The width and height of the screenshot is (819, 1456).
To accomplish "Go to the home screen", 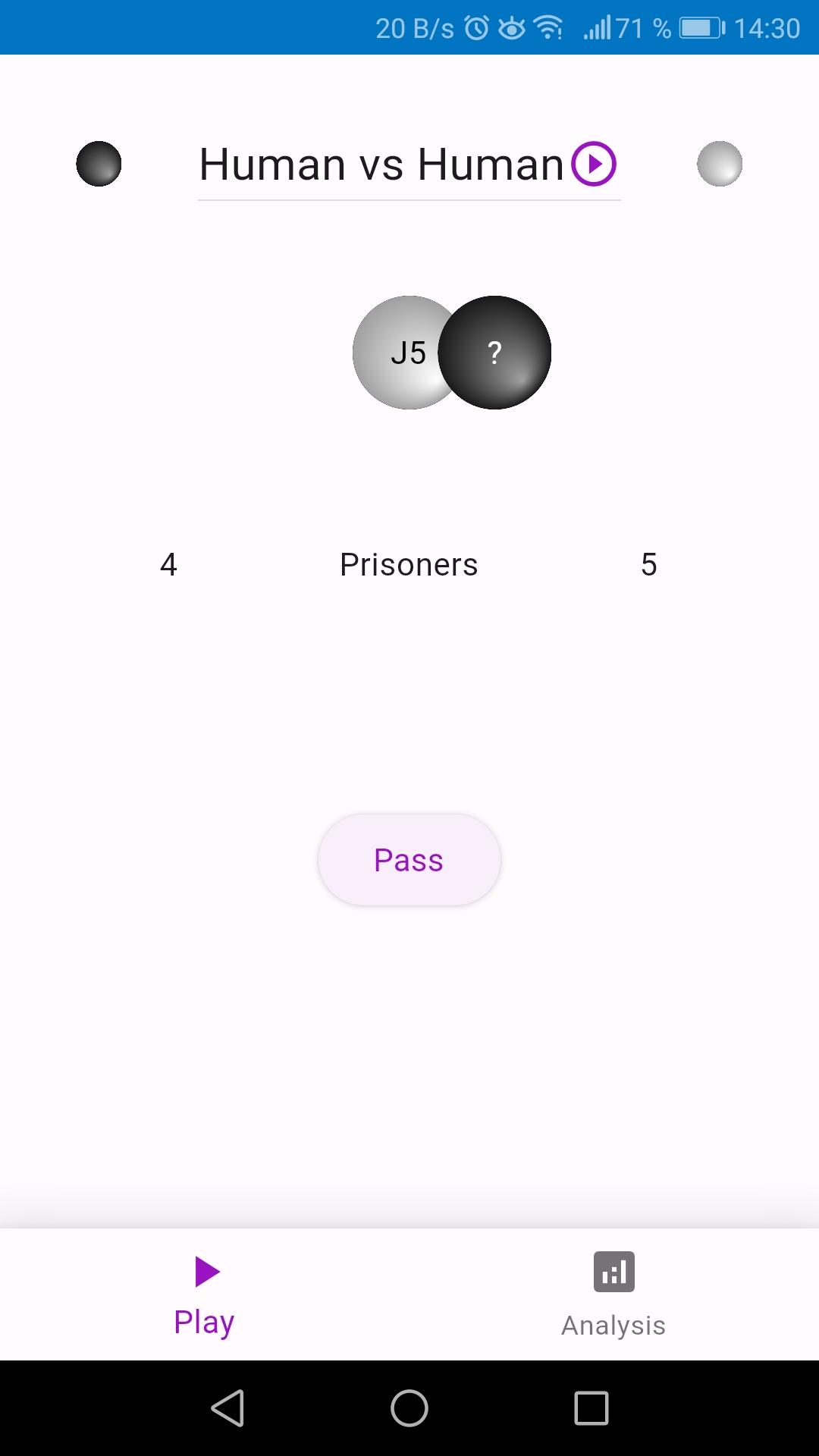I will [409, 1408].
